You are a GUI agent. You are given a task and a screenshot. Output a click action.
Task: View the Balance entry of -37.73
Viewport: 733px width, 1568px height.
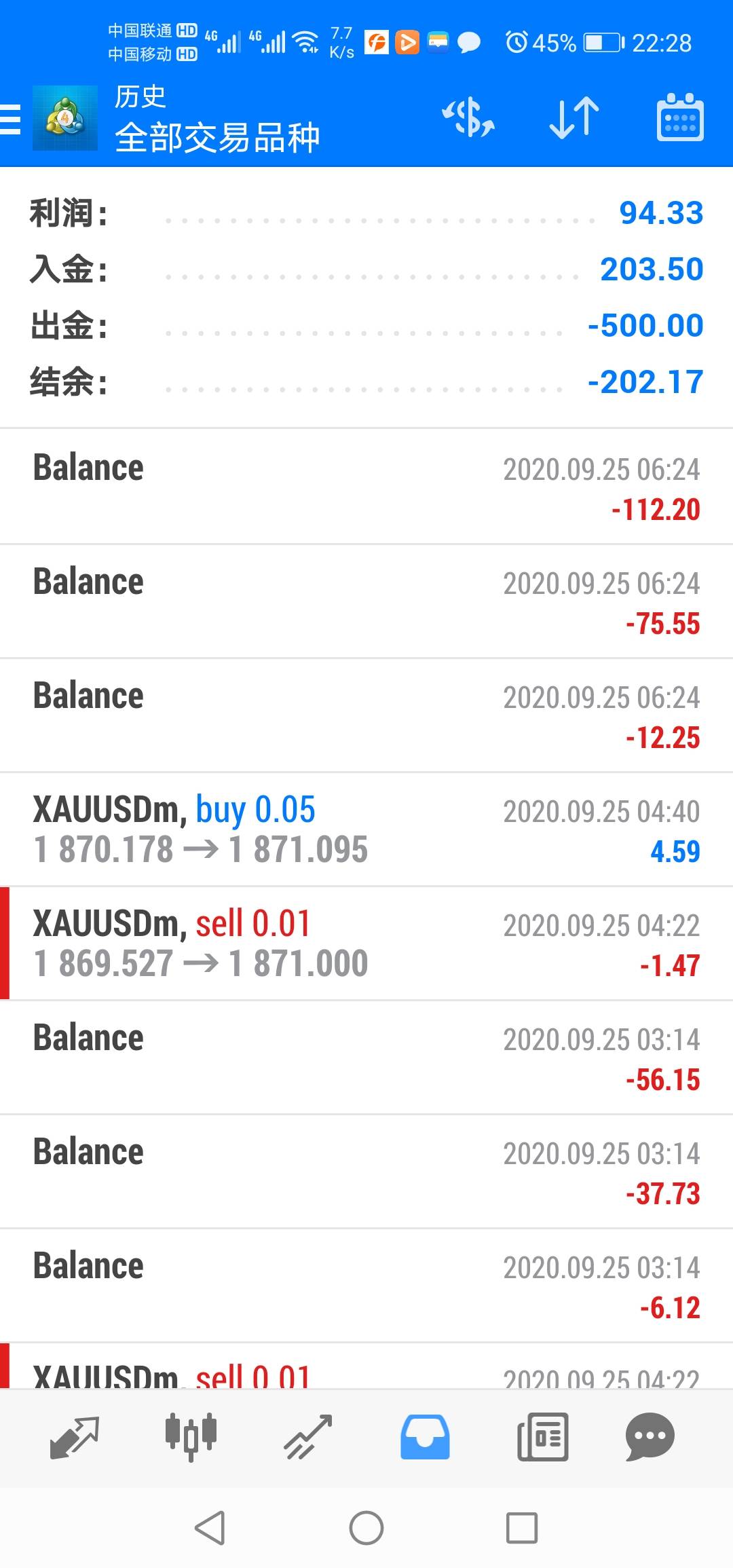[366, 1171]
